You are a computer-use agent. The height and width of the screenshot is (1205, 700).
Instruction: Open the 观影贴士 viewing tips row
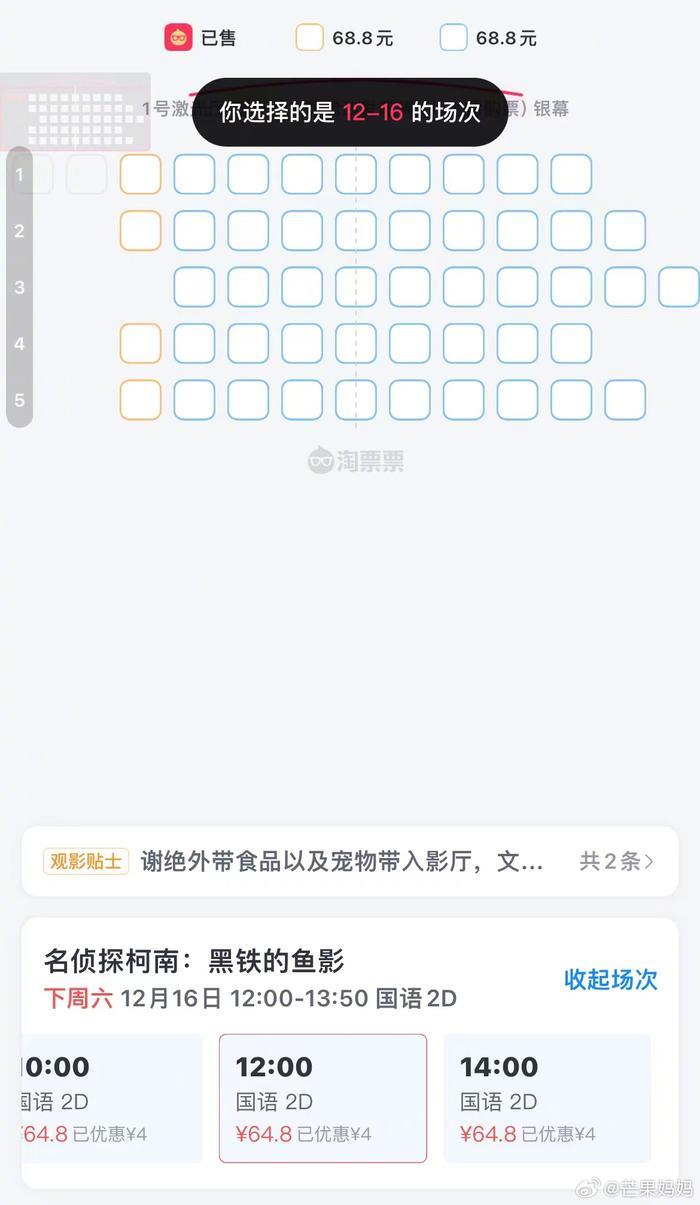tap(349, 861)
